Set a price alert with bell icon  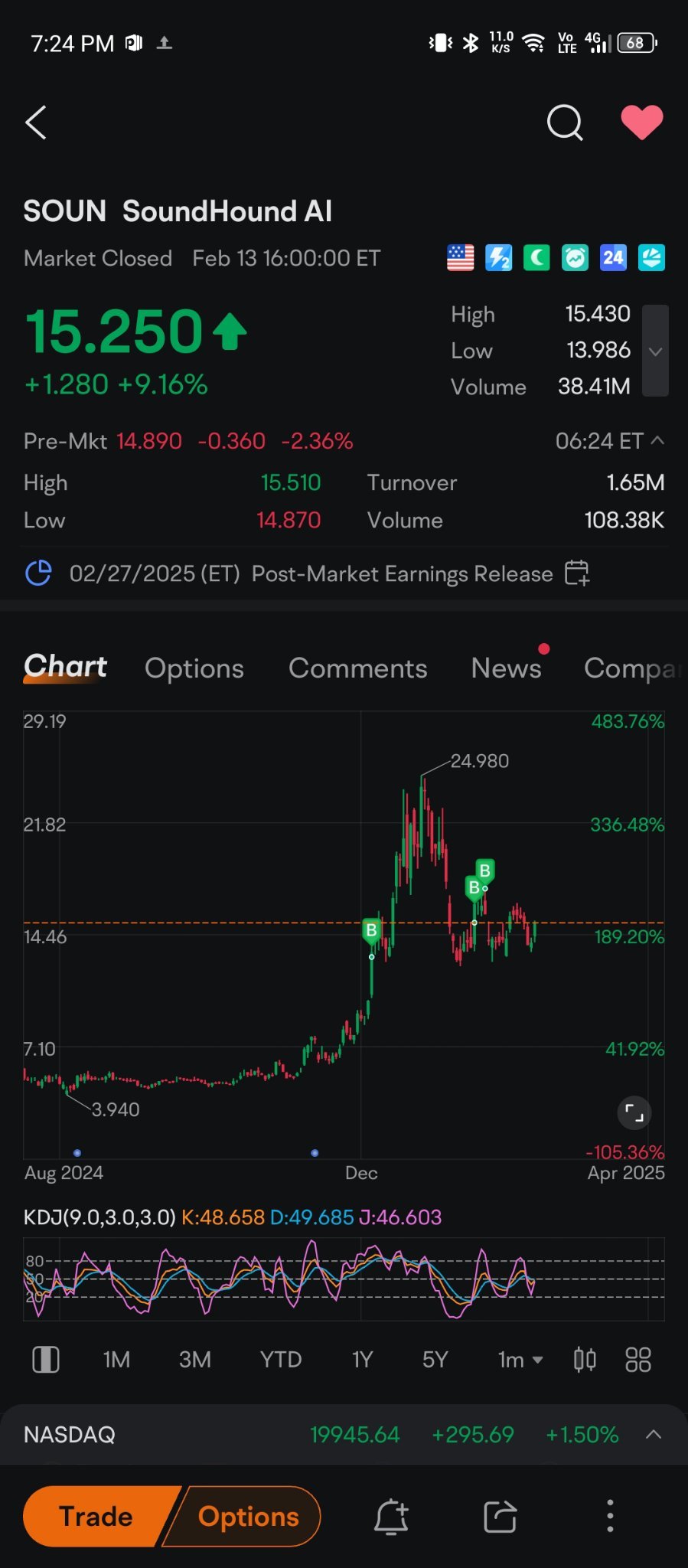(x=391, y=1517)
